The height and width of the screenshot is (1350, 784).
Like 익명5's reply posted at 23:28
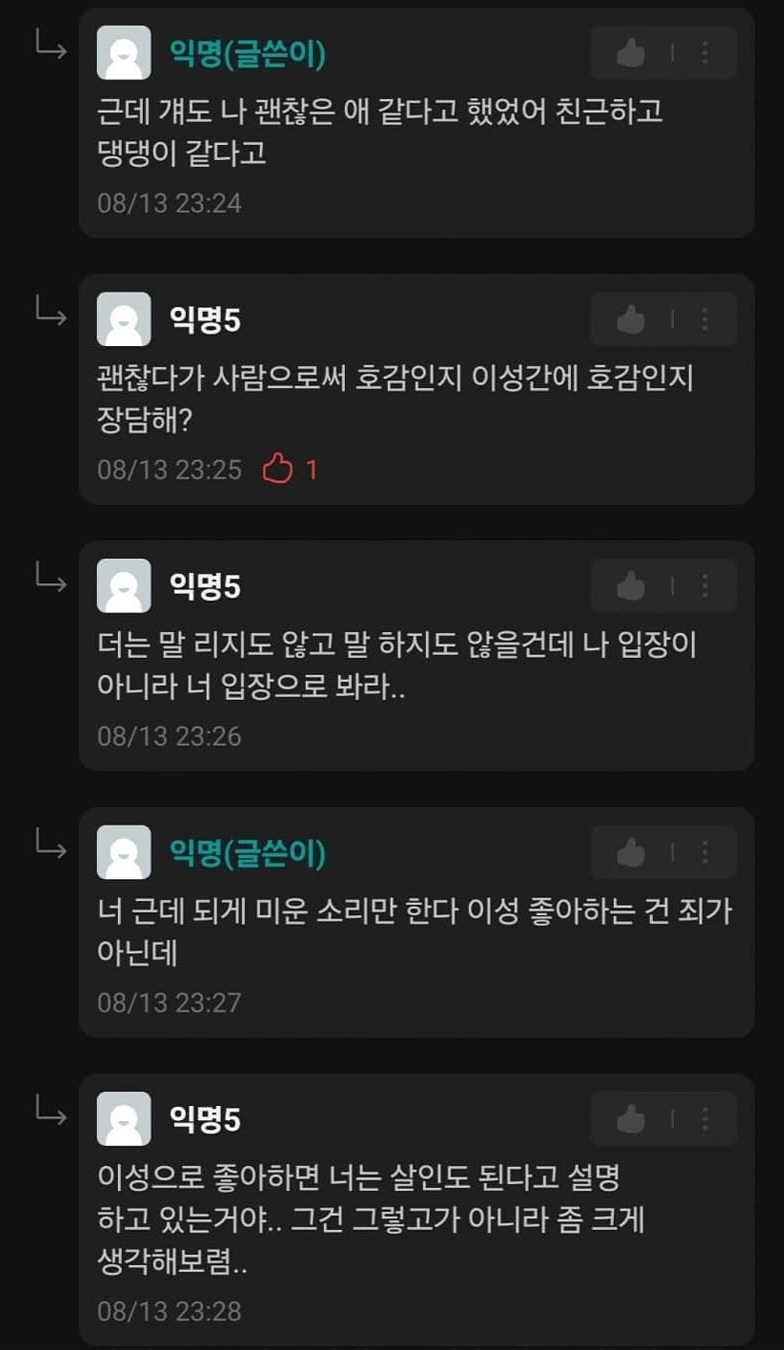(x=631, y=1119)
